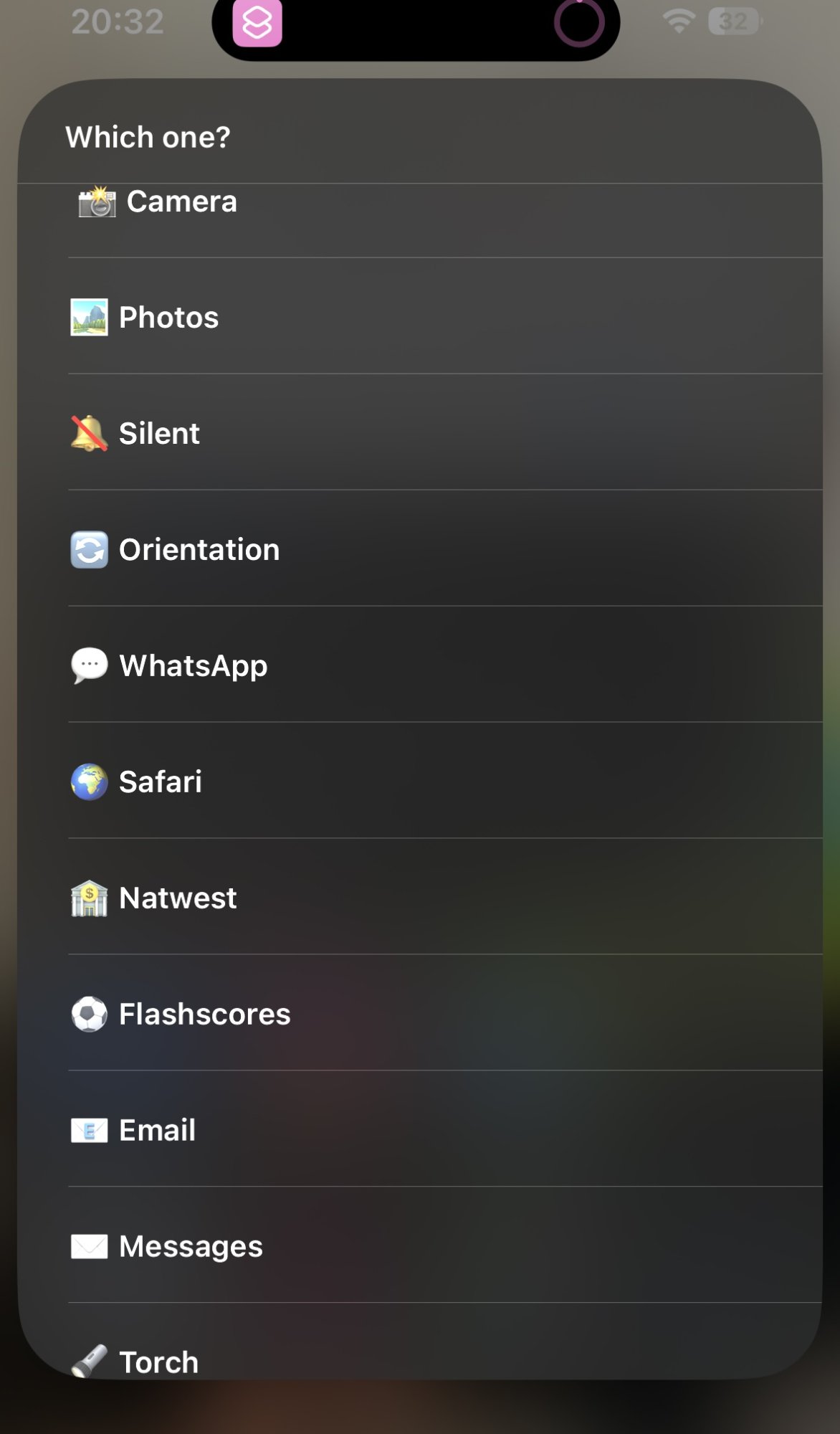
Task: Select Orientation from the menu
Action: 199,550
